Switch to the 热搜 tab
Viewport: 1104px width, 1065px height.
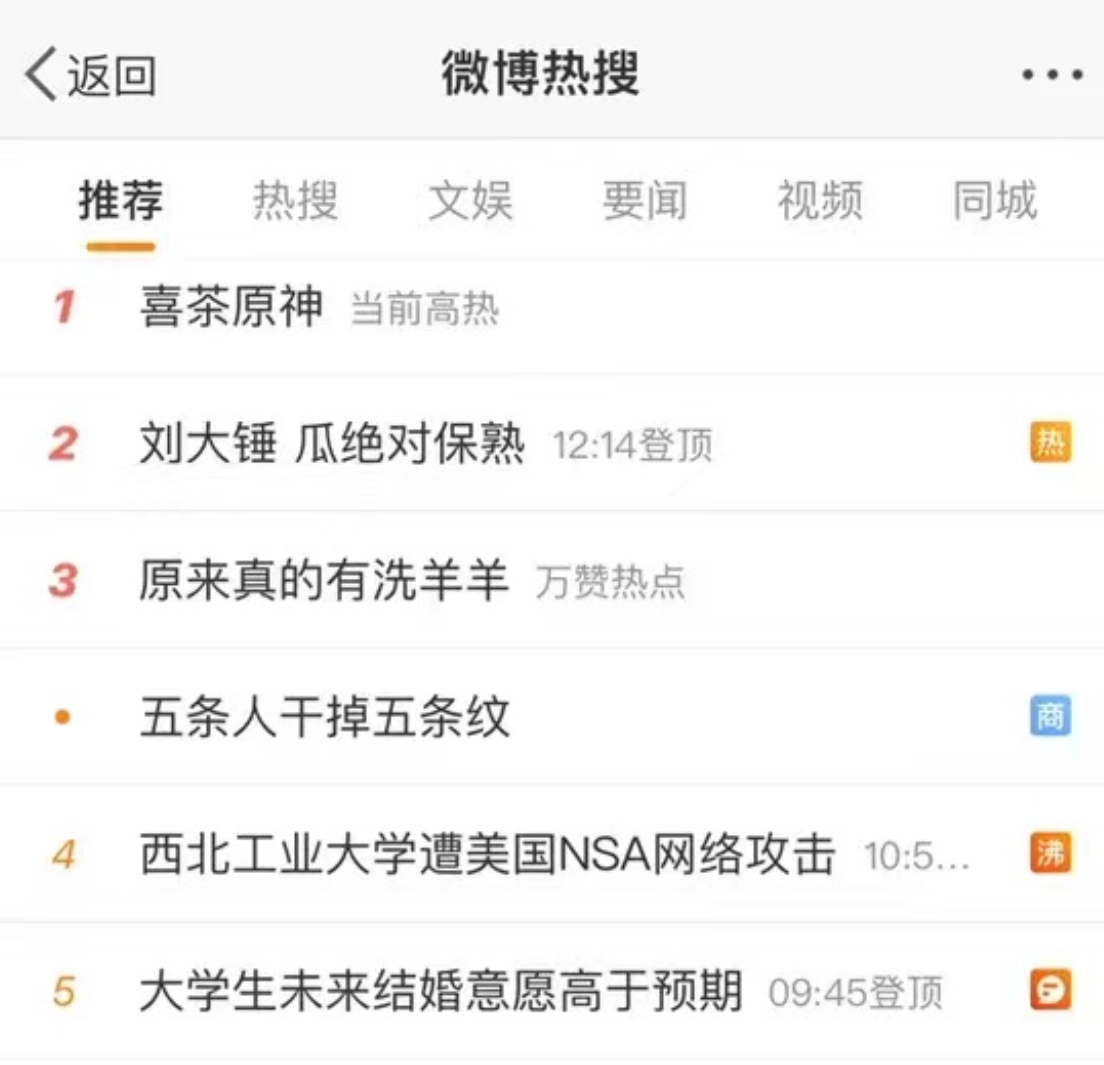pyautogui.click(x=295, y=201)
